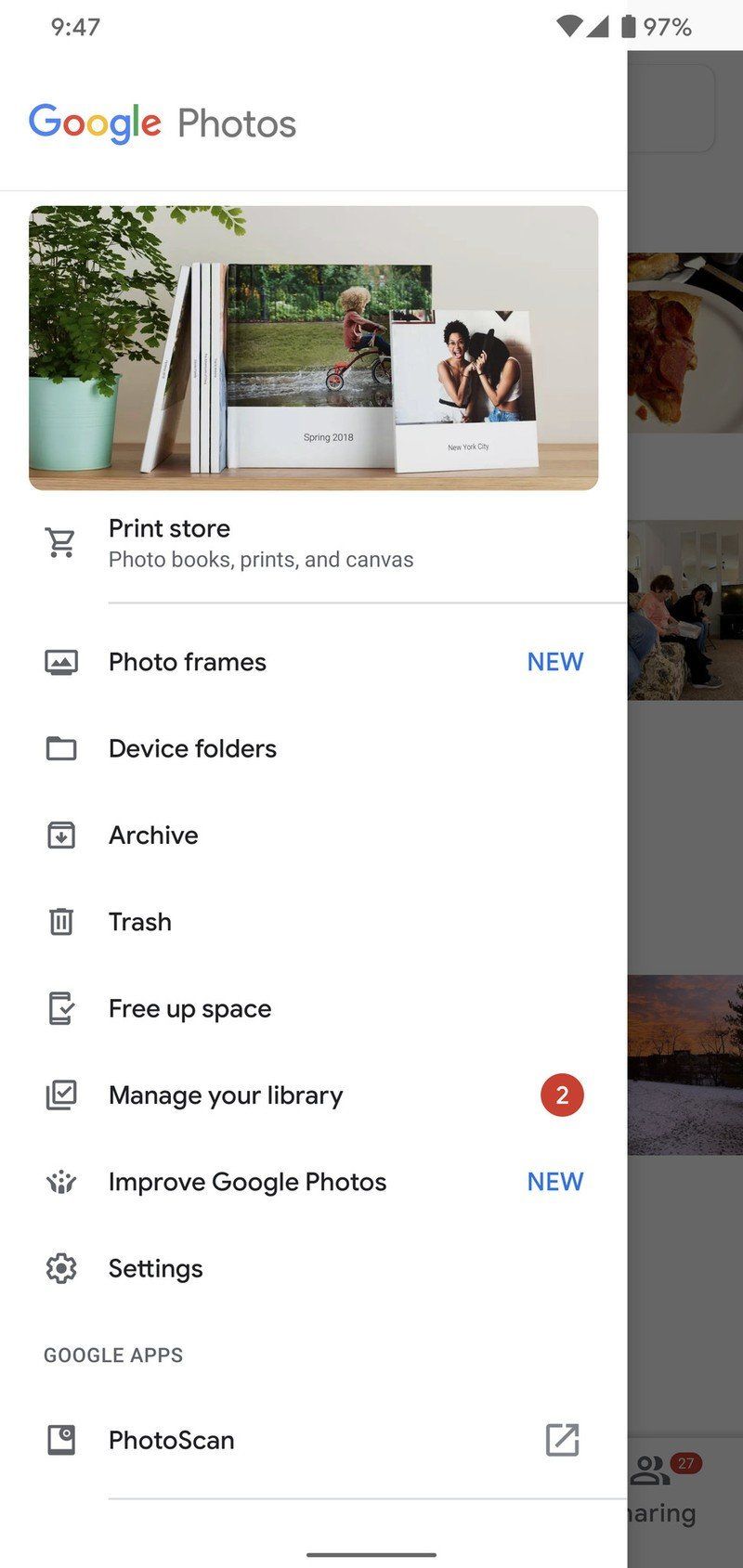Open the photo books promotional banner
This screenshot has height=1568, width=743.
pyautogui.click(x=314, y=348)
